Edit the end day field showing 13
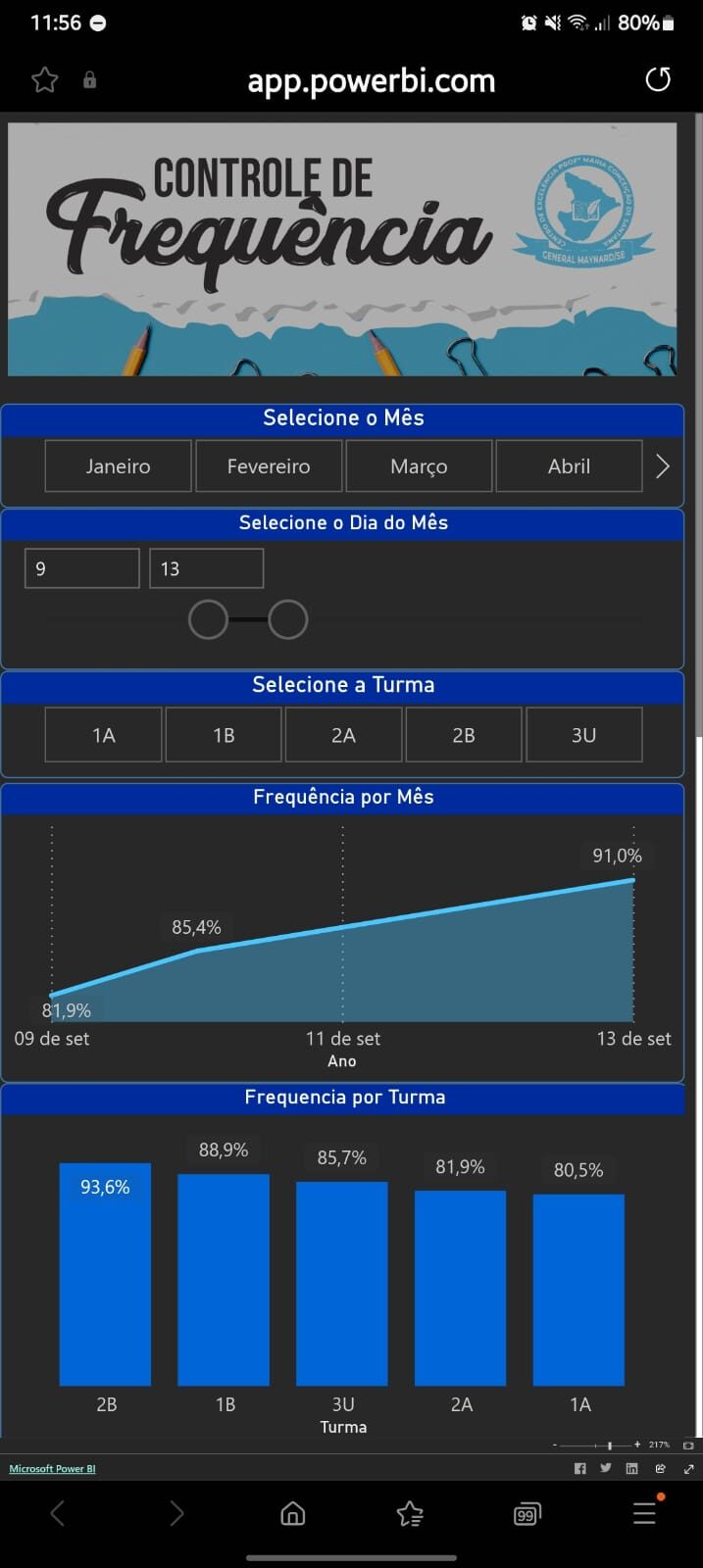The width and height of the screenshot is (703, 1568). [x=206, y=568]
